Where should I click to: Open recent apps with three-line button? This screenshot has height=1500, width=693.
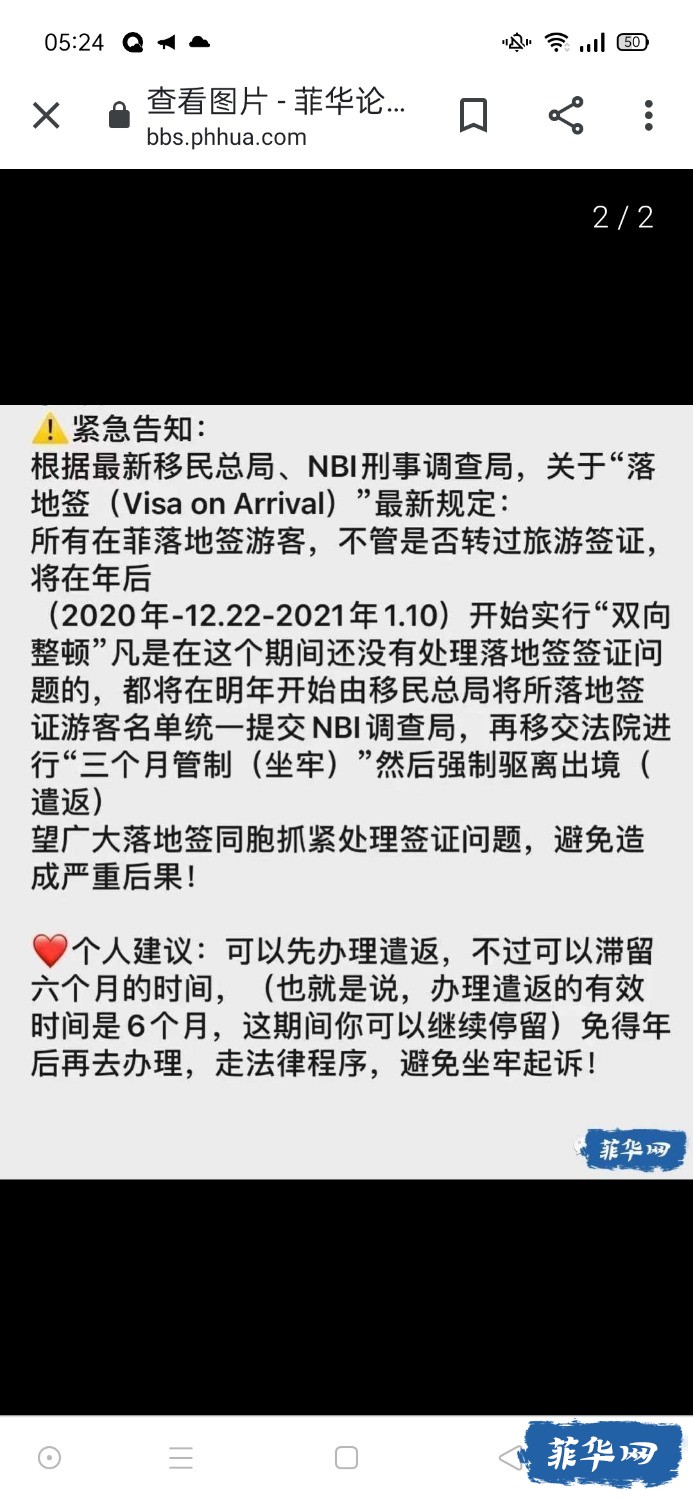click(x=181, y=1458)
